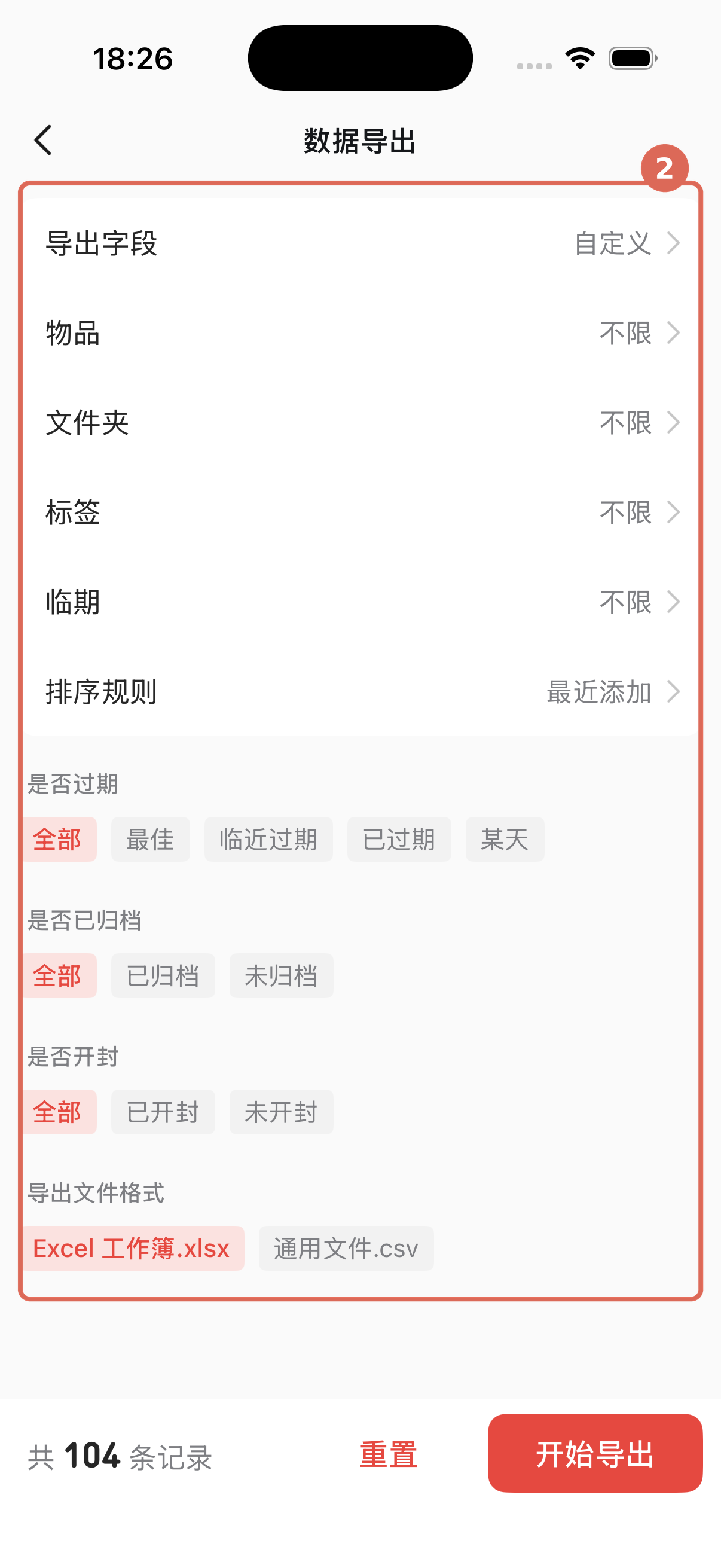Open the 物品 filter row
Screen dimensions: 721x1568
point(360,332)
